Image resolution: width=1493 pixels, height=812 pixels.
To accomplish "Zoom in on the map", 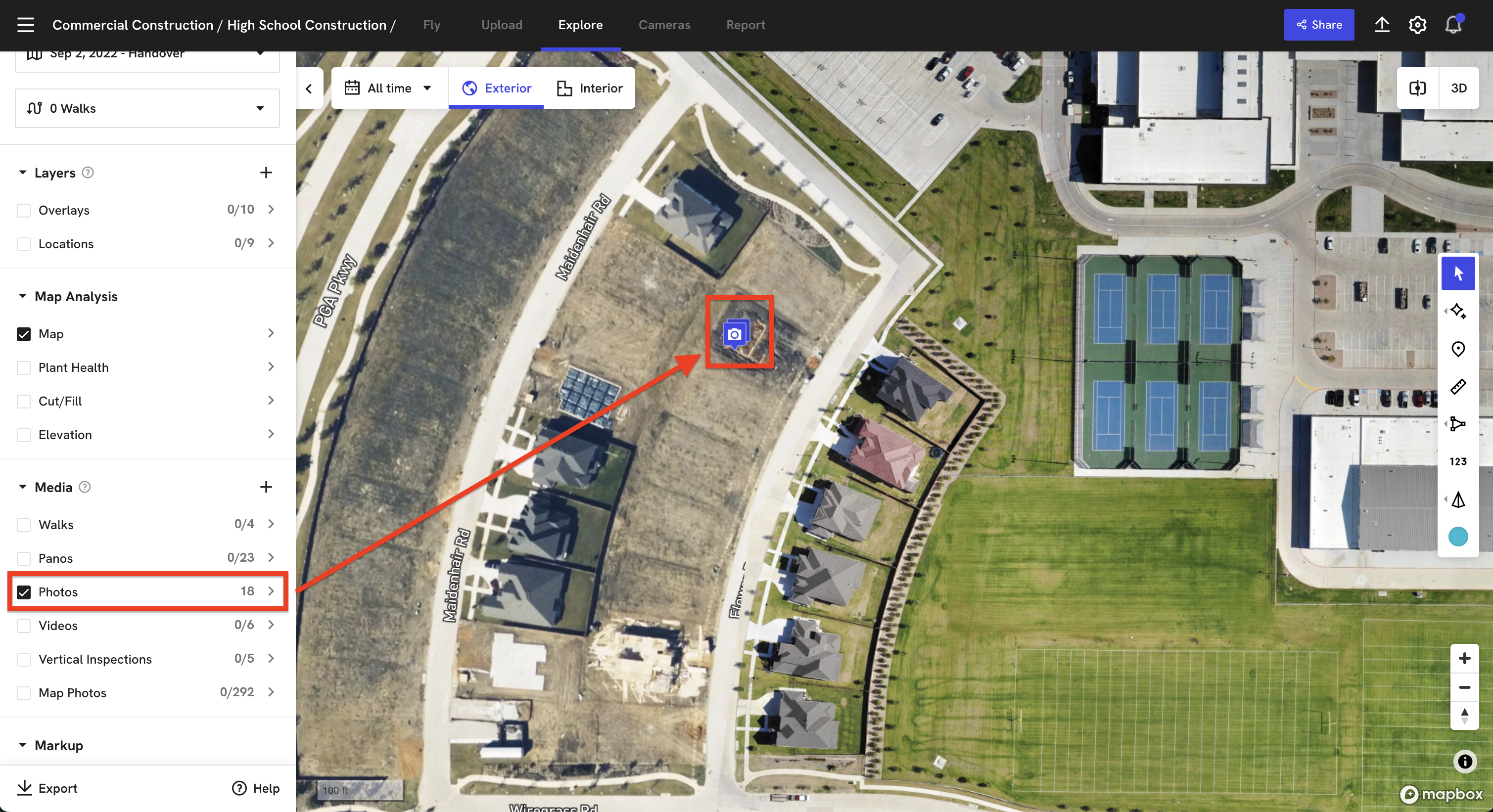I will click(x=1464, y=659).
